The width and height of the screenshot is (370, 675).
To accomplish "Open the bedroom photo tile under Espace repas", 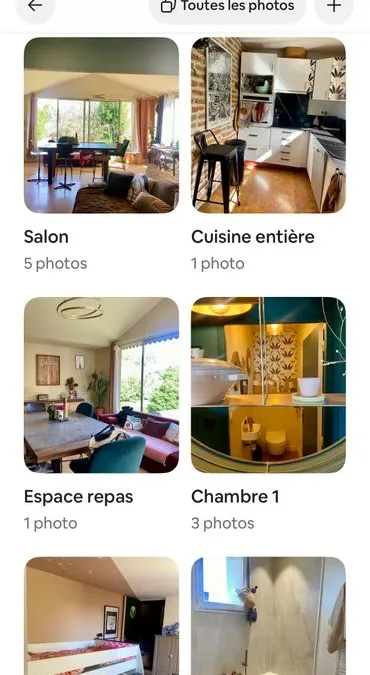I will (x=101, y=616).
